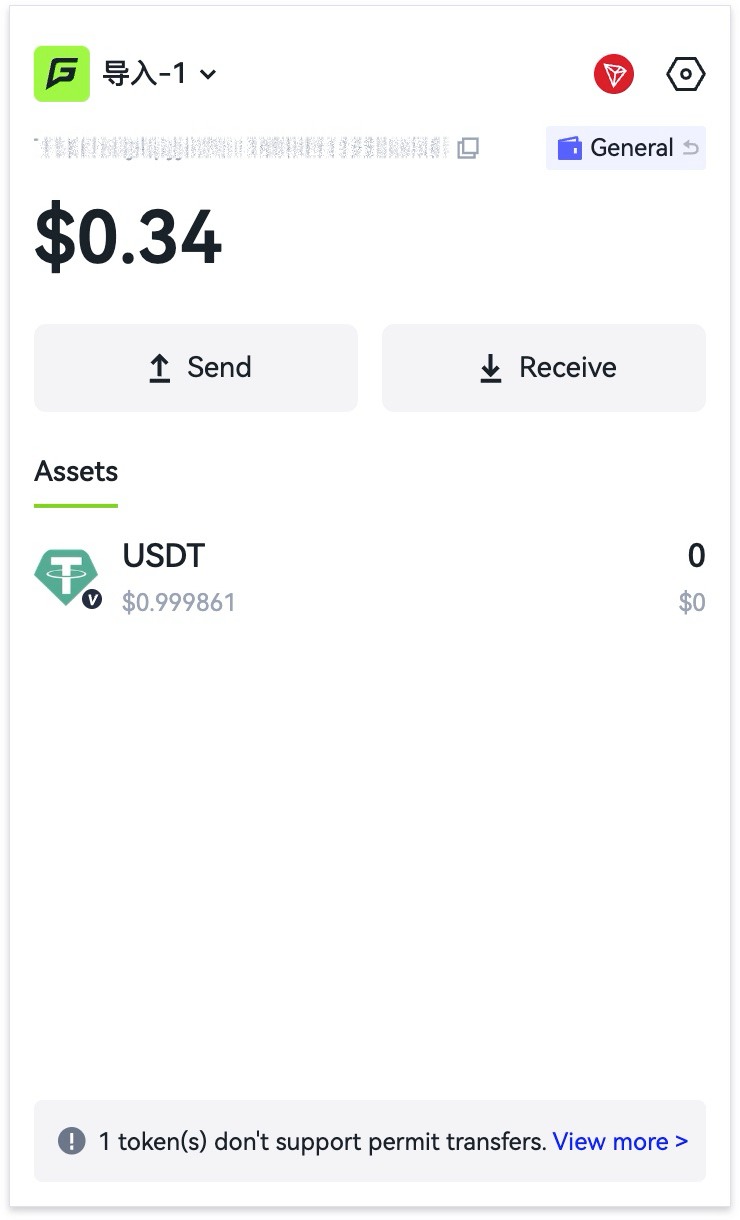Open View more about permit transfers

[620, 1141]
